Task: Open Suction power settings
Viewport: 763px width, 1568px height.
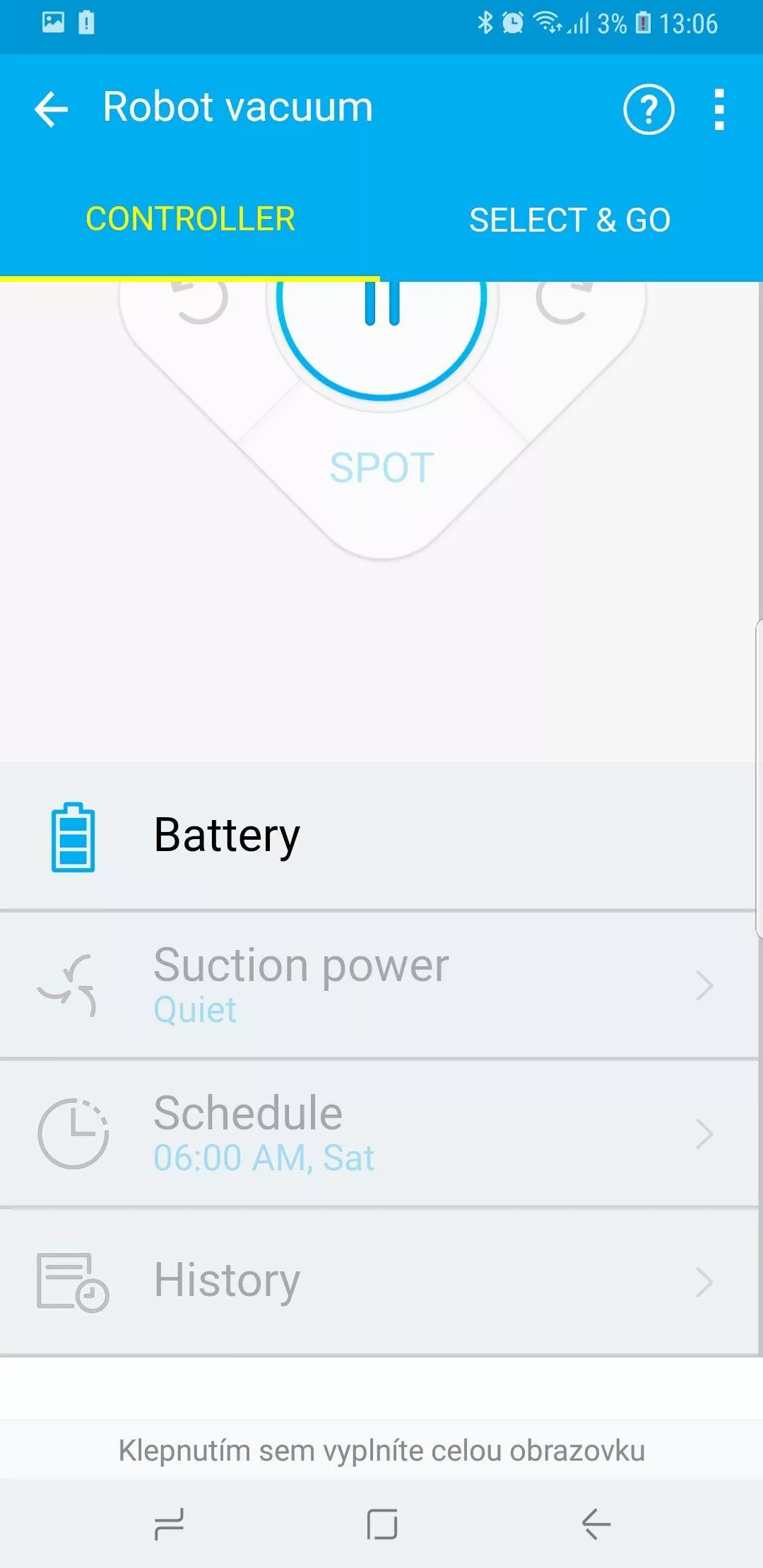Action: (379, 985)
